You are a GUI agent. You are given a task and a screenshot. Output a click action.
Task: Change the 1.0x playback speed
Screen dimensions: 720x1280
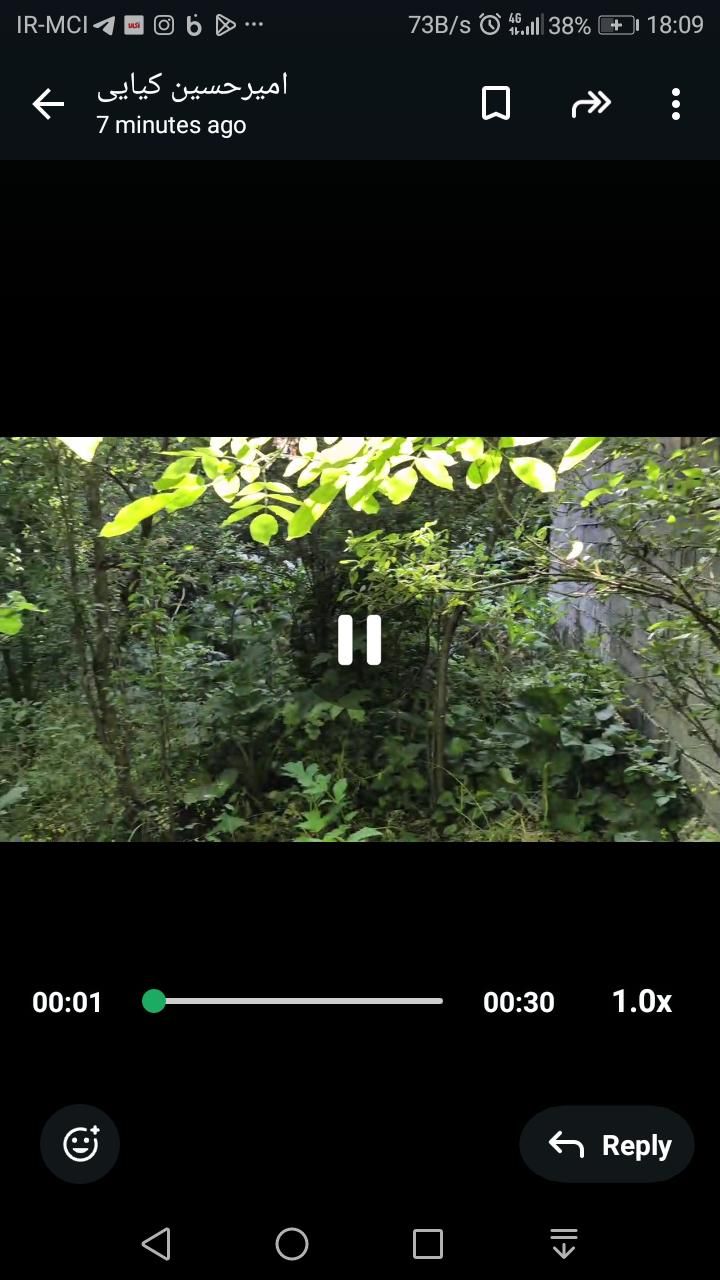coord(641,1002)
